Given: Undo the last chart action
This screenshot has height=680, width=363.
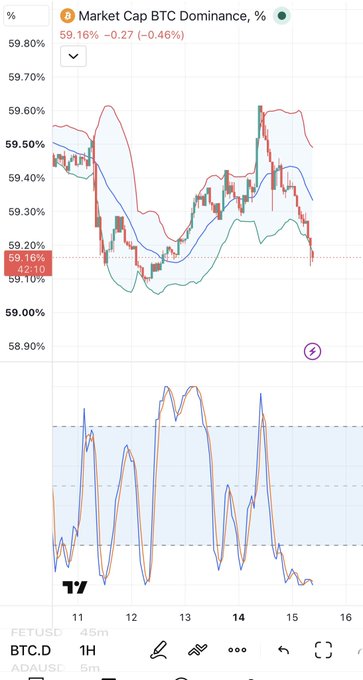Looking at the screenshot, I should pyautogui.click(x=283, y=650).
